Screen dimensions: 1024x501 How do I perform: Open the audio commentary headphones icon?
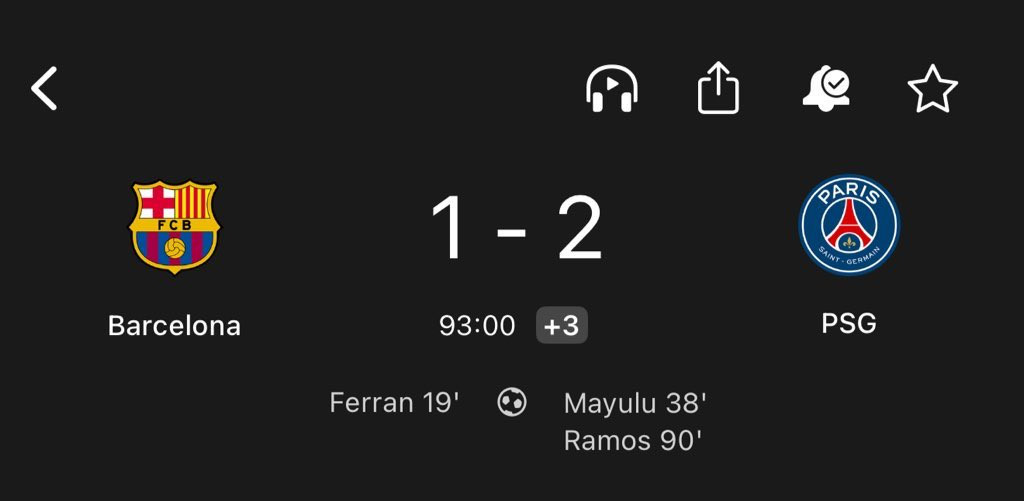(x=611, y=90)
